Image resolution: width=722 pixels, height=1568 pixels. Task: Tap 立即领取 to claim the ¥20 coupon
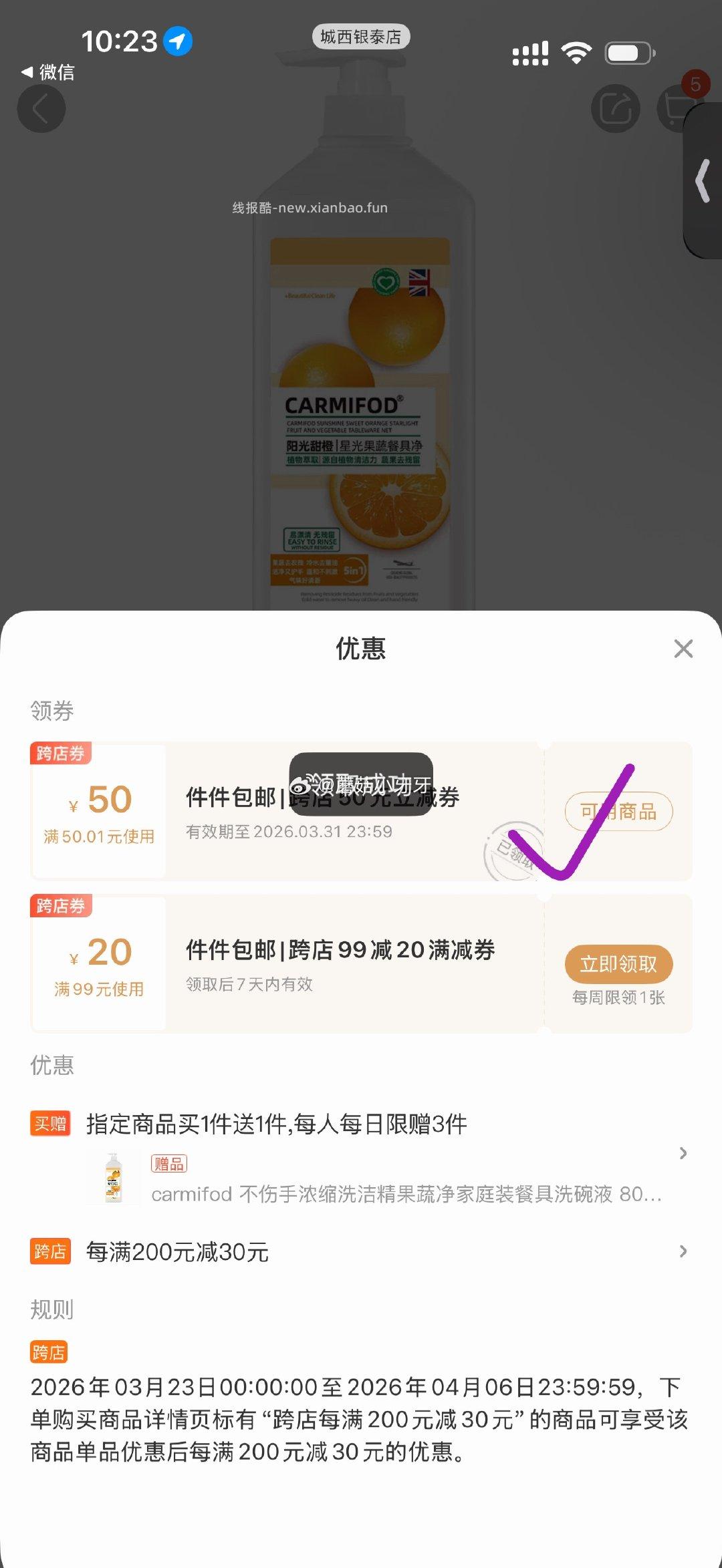[x=618, y=964]
